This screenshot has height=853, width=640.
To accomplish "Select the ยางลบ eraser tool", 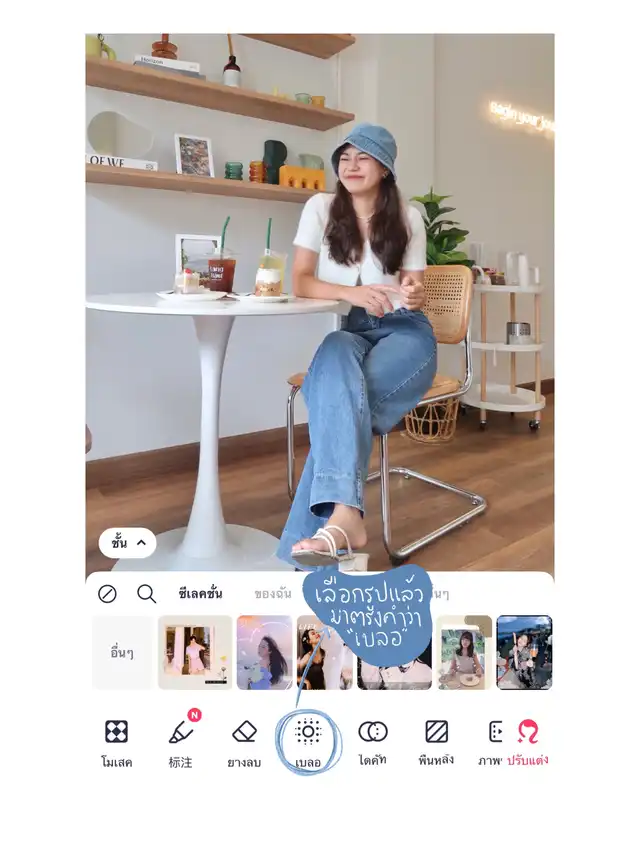I will click(x=245, y=743).
